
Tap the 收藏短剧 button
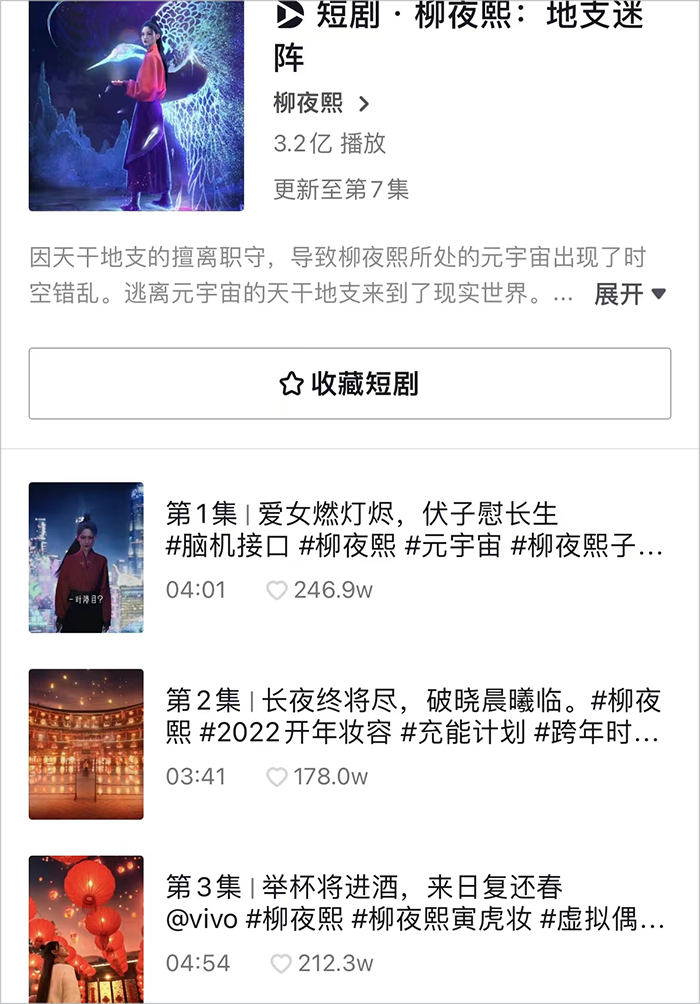[x=349, y=384]
